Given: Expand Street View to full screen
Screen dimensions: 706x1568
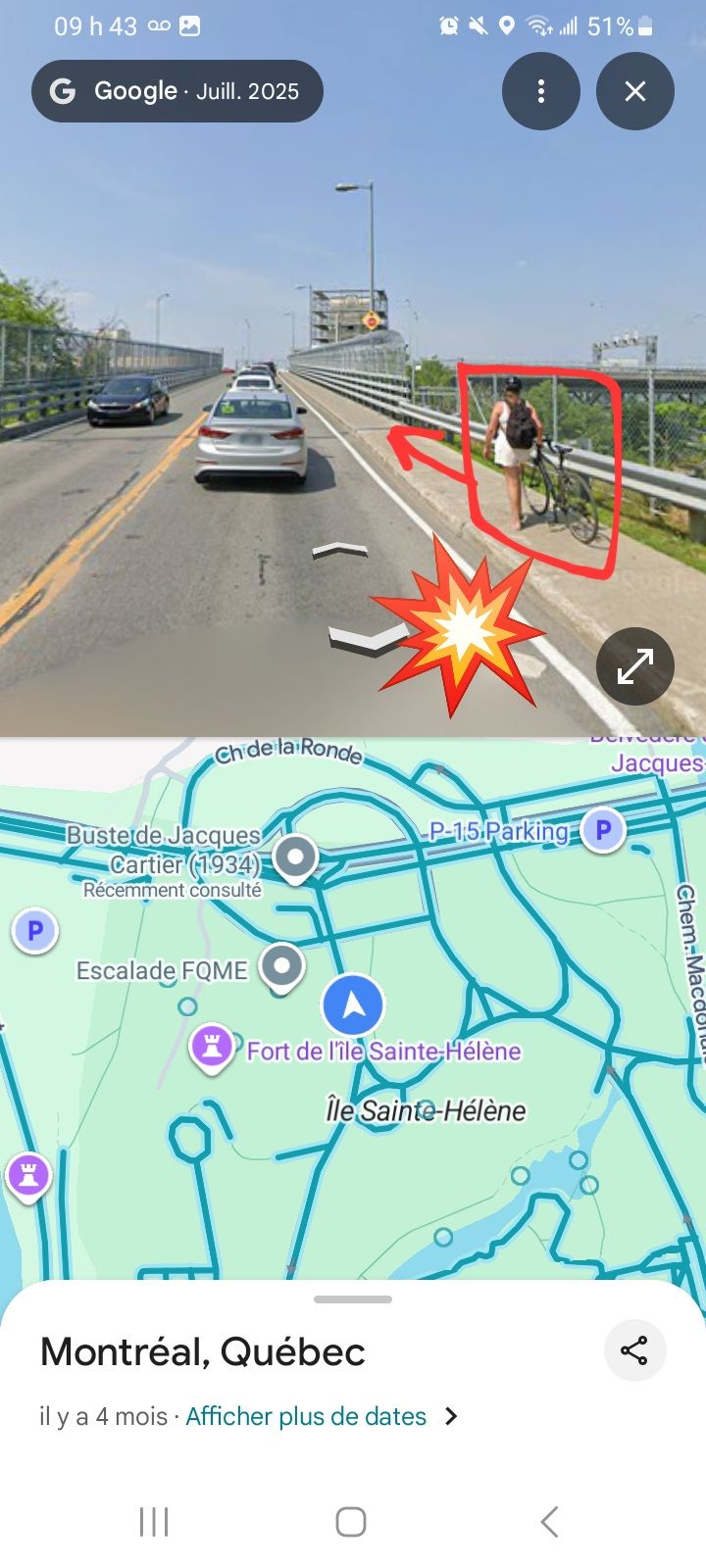Looking at the screenshot, I should point(634,666).
